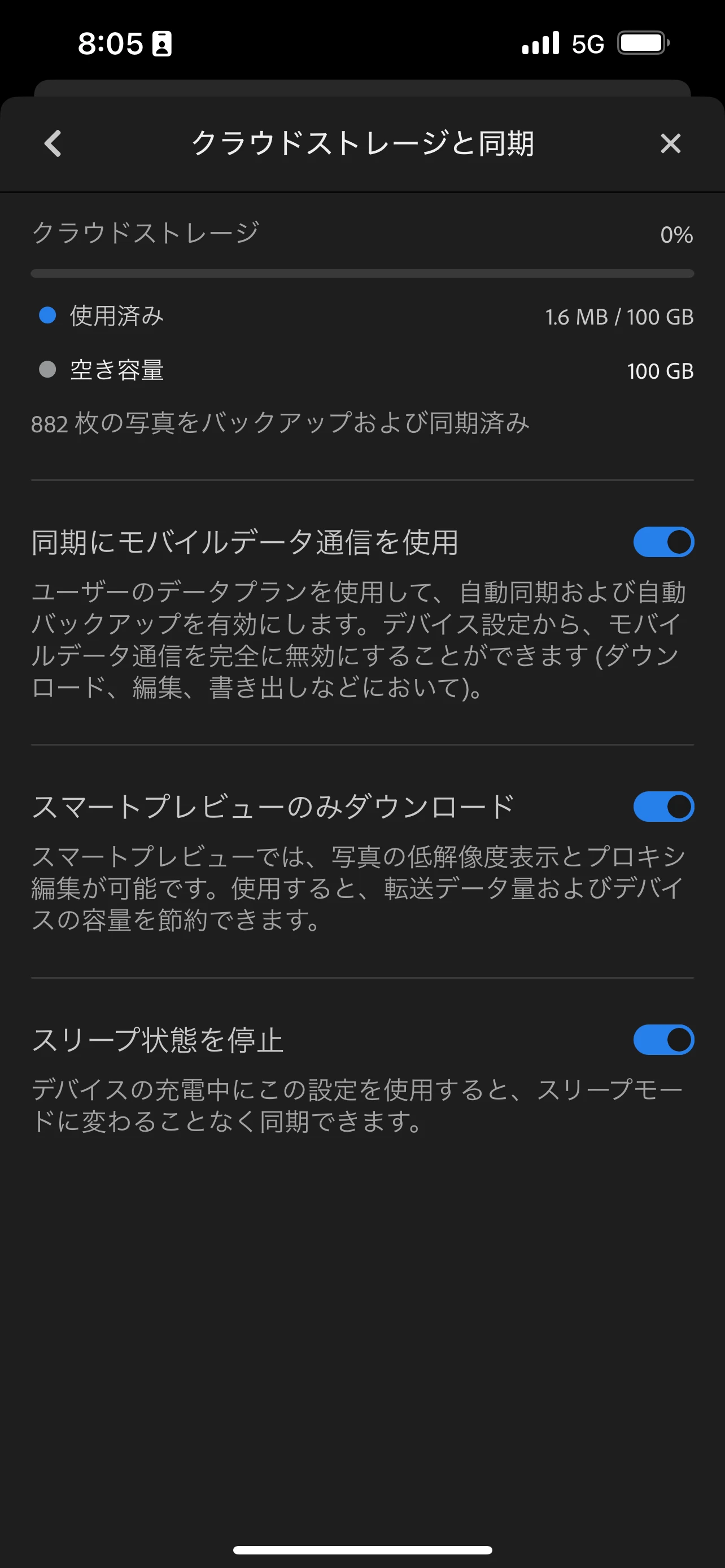This screenshot has width=725, height=1568.
Task: Go back from クラウドストレージと同期 screen
Action: pyautogui.click(x=54, y=144)
